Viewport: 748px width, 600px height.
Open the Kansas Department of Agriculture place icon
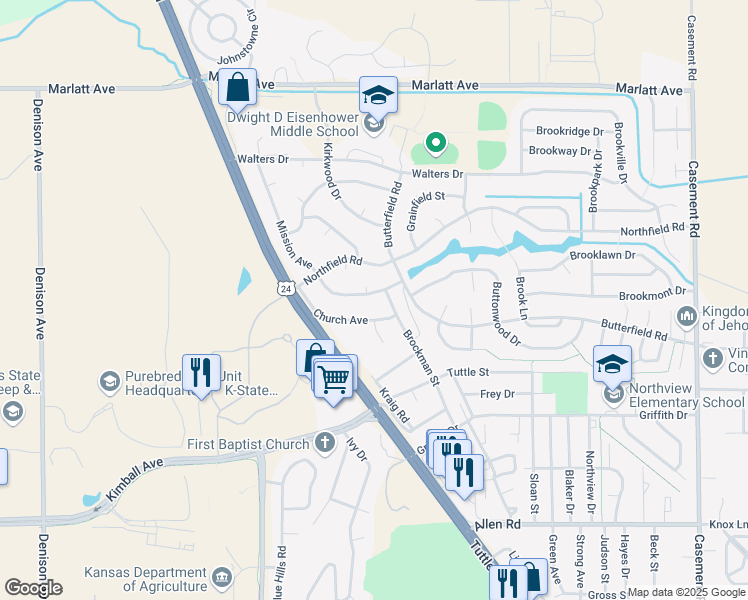pyautogui.click(x=222, y=576)
